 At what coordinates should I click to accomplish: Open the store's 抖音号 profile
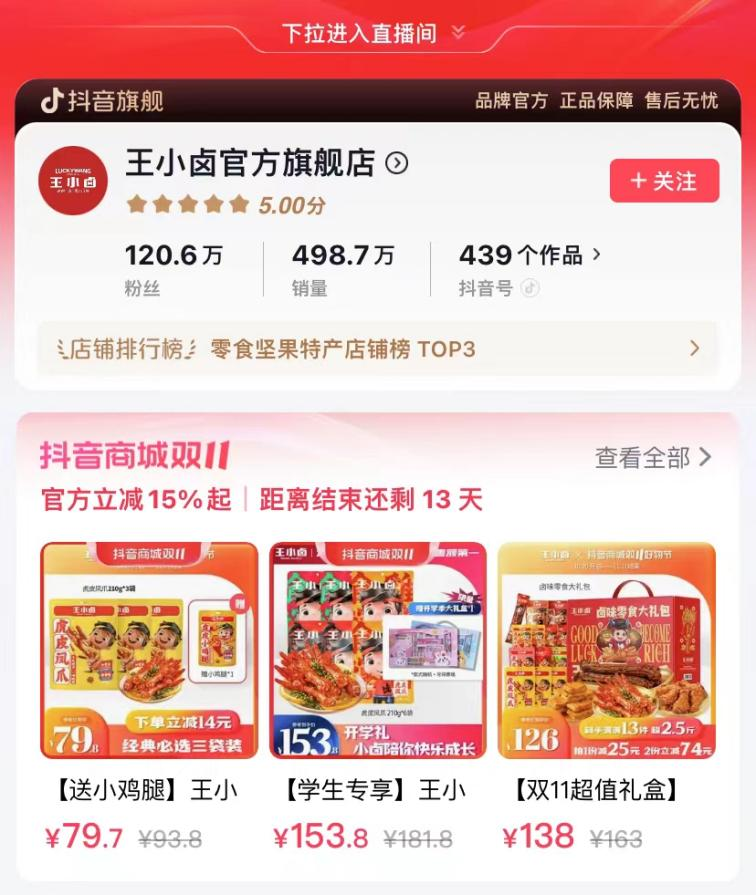499,288
